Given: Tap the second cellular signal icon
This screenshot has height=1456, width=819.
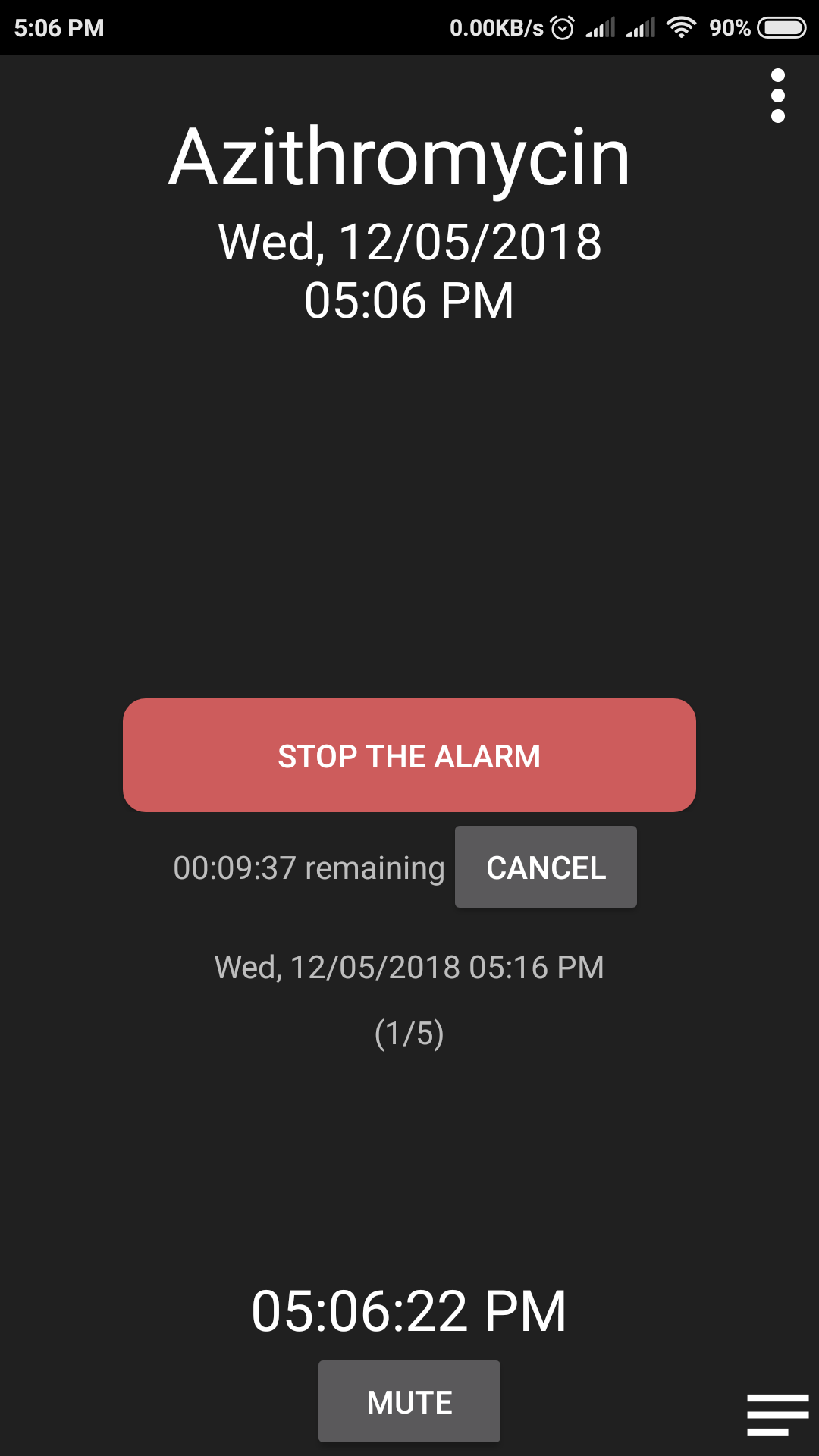Looking at the screenshot, I should 641,27.
